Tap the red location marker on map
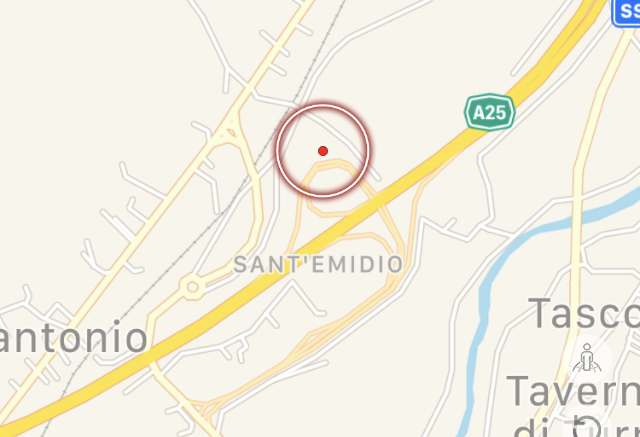This screenshot has height=437, width=640. click(323, 151)
